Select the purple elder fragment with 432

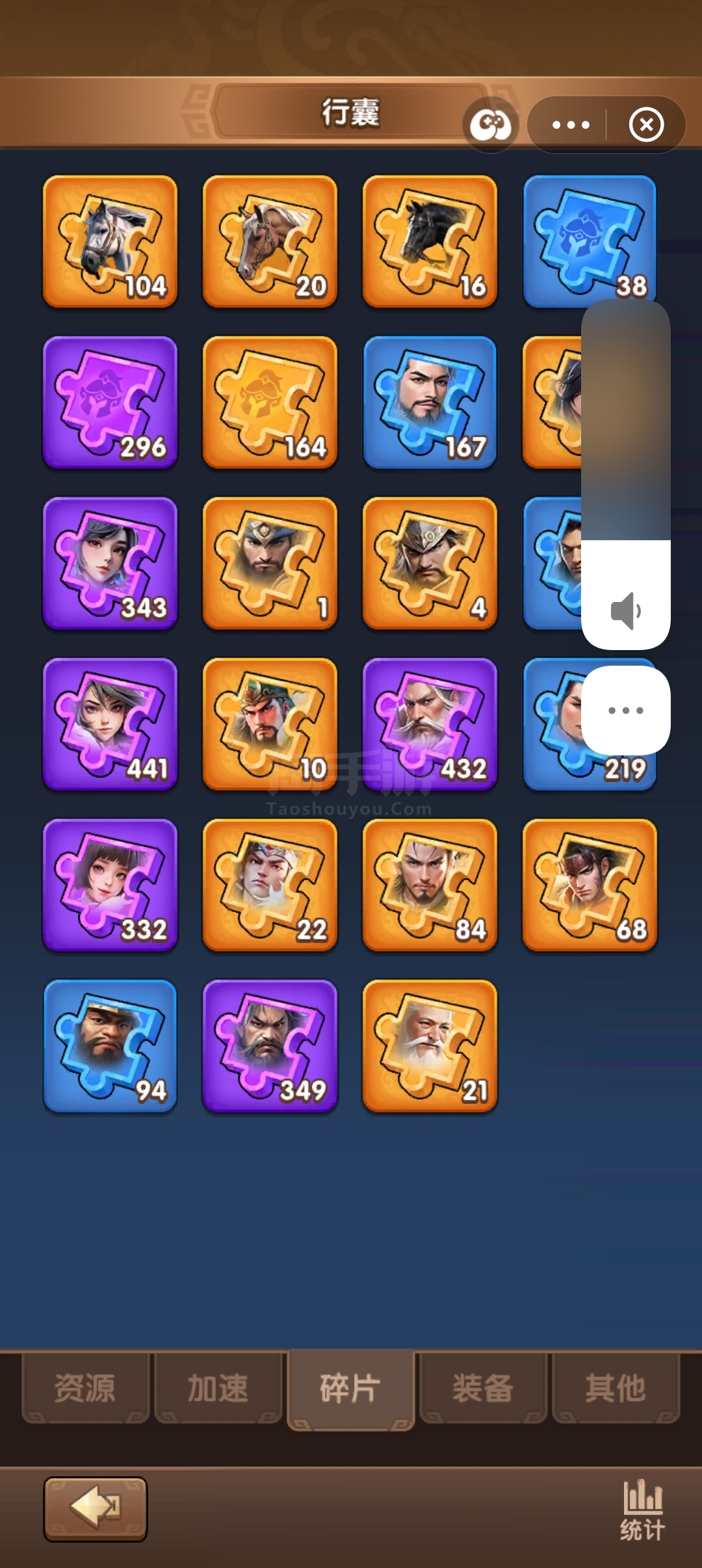(x=430, y=724)
